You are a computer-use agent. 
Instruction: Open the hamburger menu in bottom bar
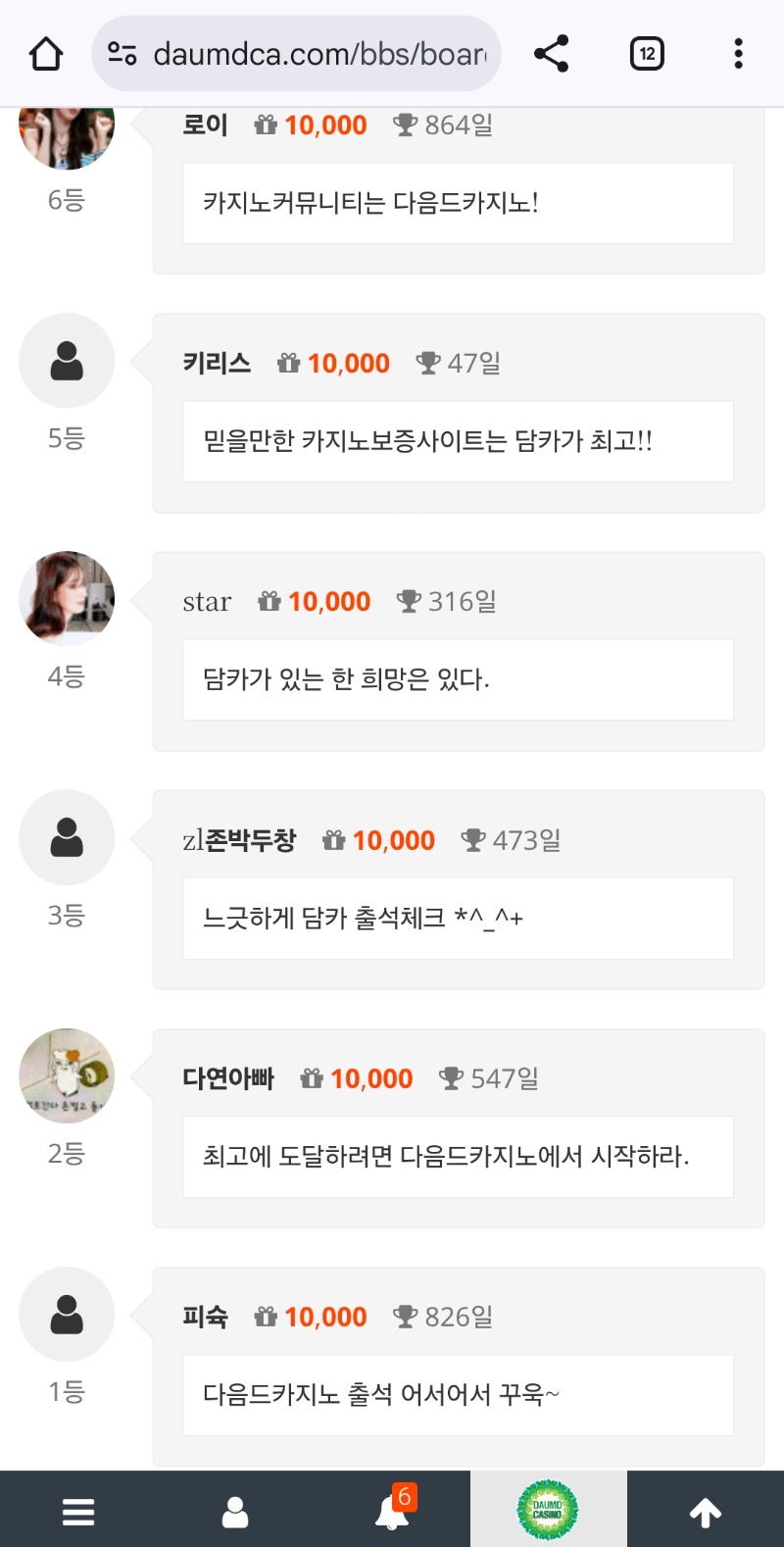click(77, 1511)
